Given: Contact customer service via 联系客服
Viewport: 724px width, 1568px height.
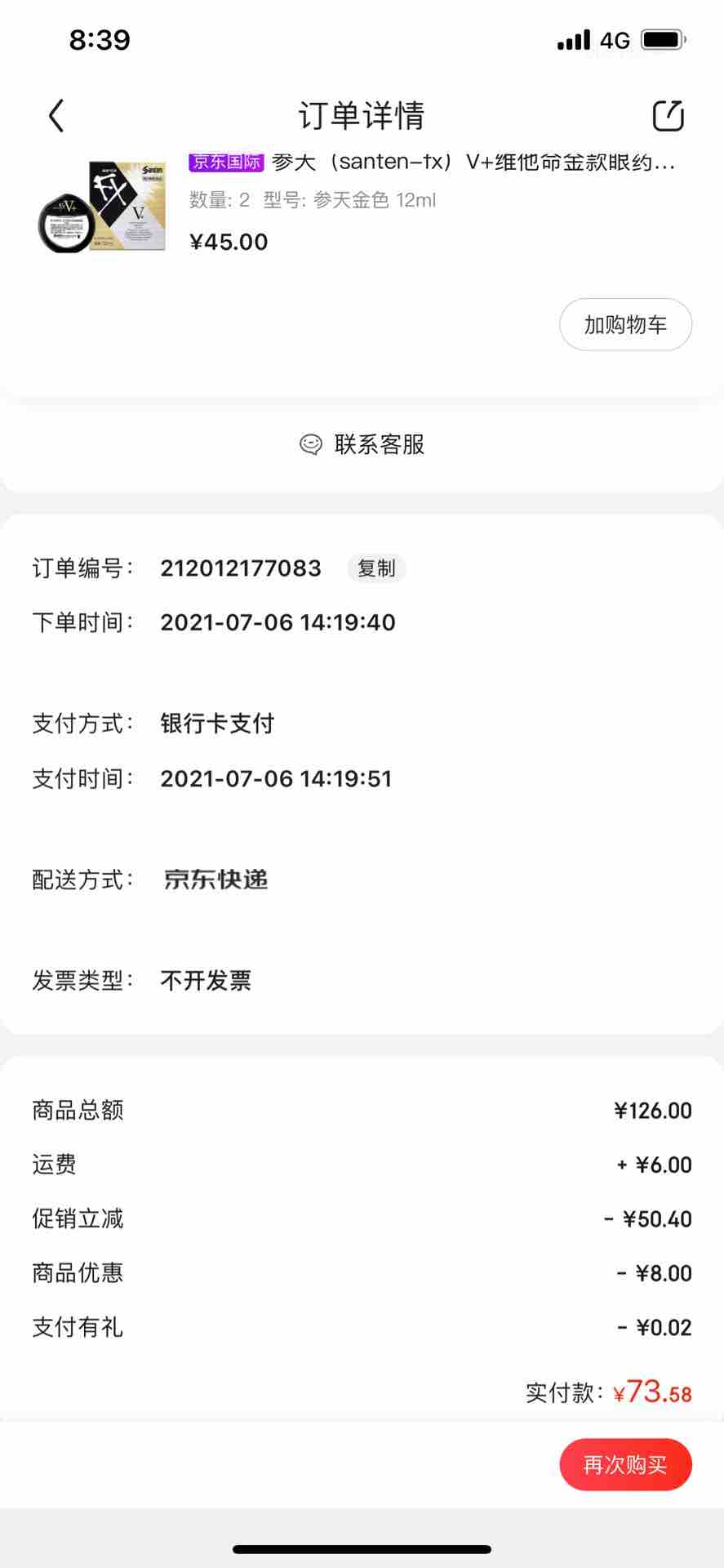Looking at the screenshot, I should 362,444.
